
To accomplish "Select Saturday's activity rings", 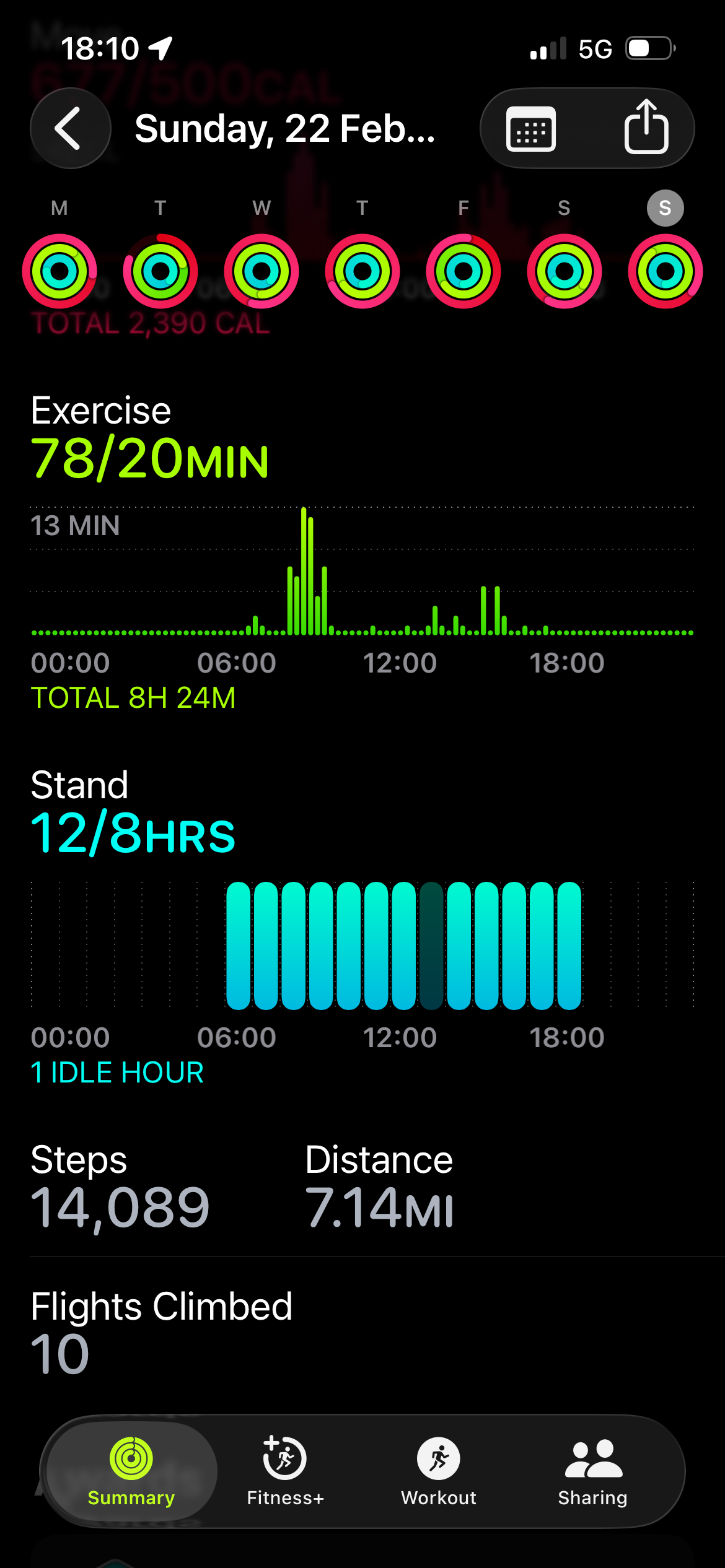I will (x=565, y=271).
